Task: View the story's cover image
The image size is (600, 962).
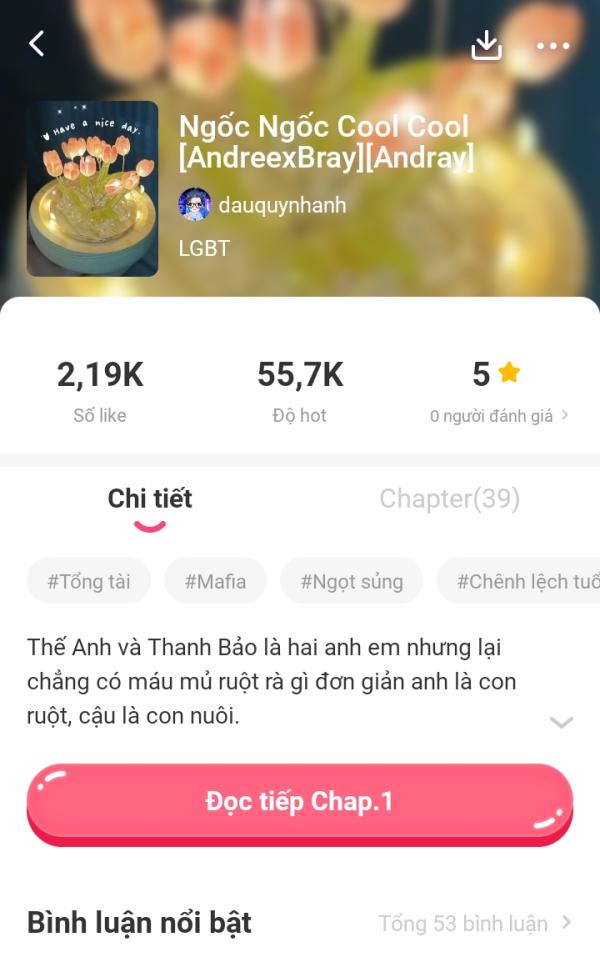Action: (92, 188)
